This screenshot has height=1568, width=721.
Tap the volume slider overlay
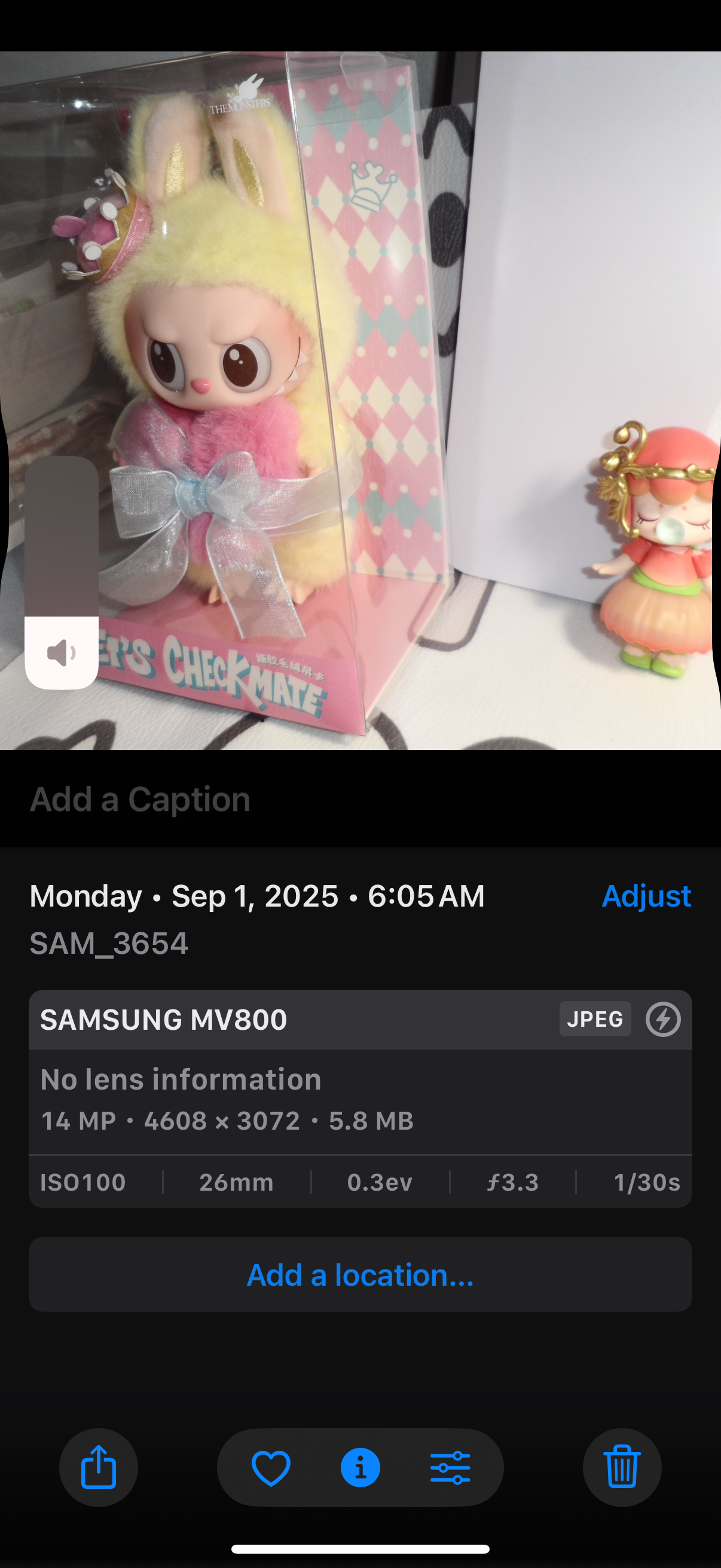(x=62, y=572)
